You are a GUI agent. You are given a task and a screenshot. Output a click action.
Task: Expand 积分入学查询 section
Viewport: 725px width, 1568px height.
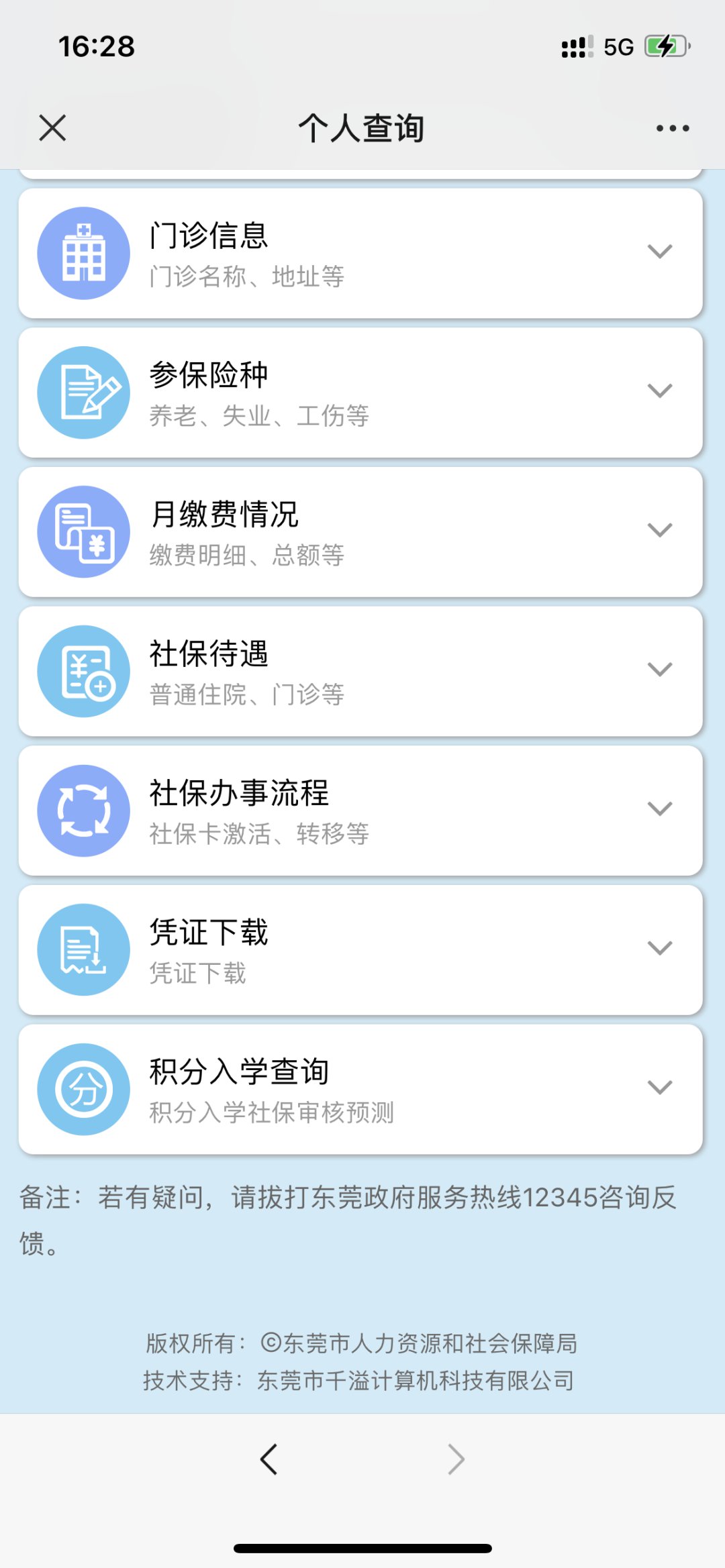(x=659, y=1088)
